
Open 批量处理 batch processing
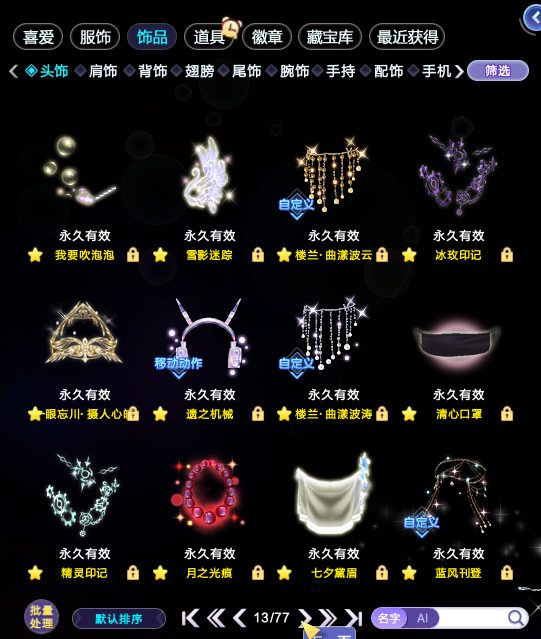[x=41, y=617]
